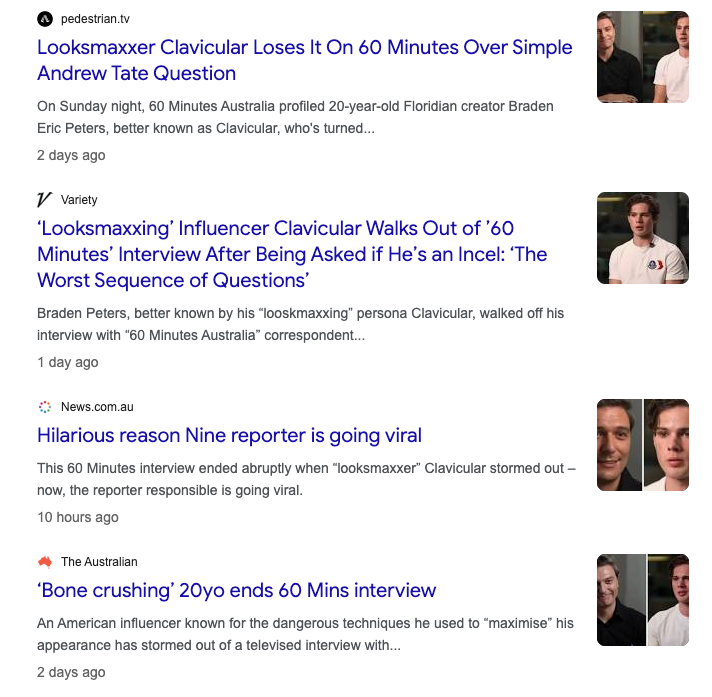The height and width of the screenshot is (697, 712).
Task: Open 'Bone crushing' 20yo ends 60 Mins interview
Action: (x=237, y=590)
